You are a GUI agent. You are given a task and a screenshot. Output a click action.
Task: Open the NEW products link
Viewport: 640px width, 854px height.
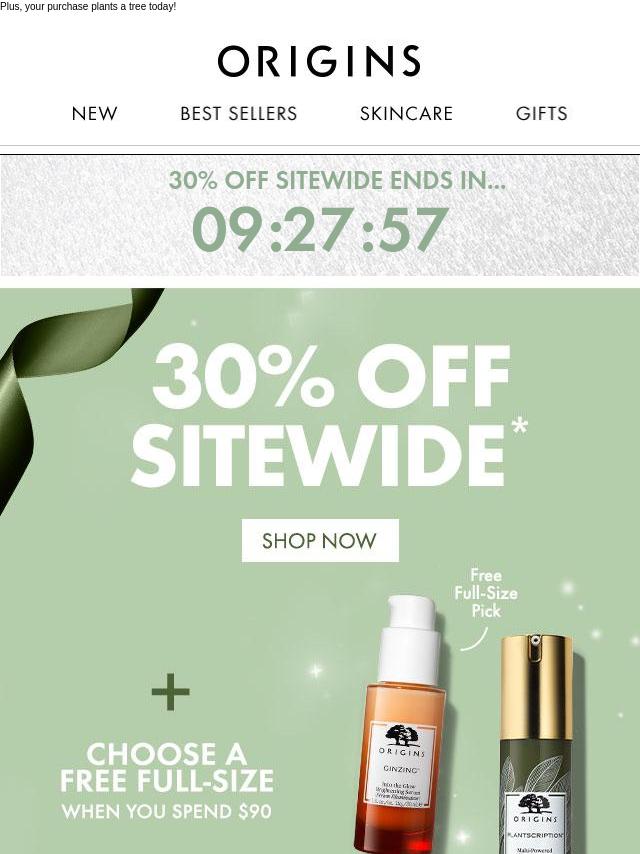tap(94, 114)
